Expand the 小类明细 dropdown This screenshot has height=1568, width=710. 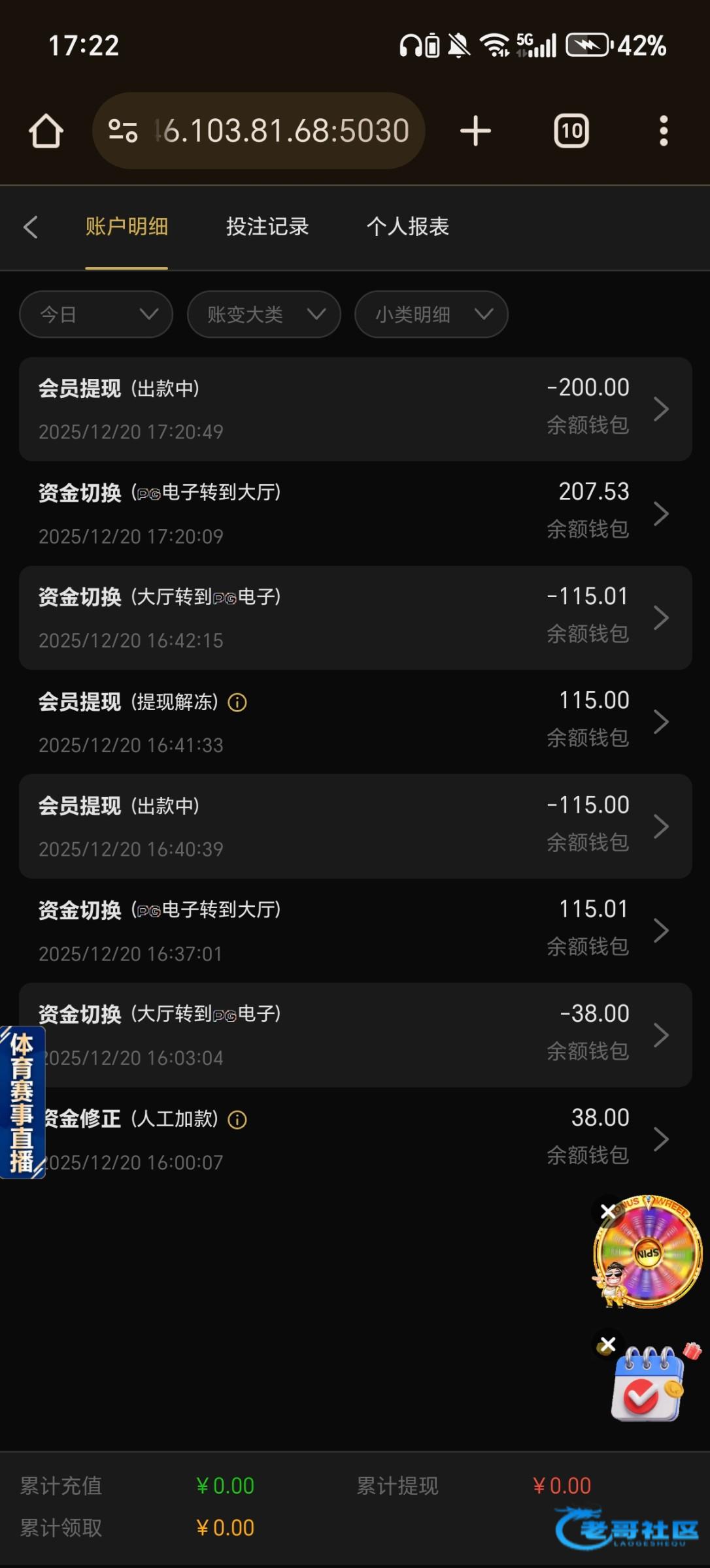tap(431, 314)
